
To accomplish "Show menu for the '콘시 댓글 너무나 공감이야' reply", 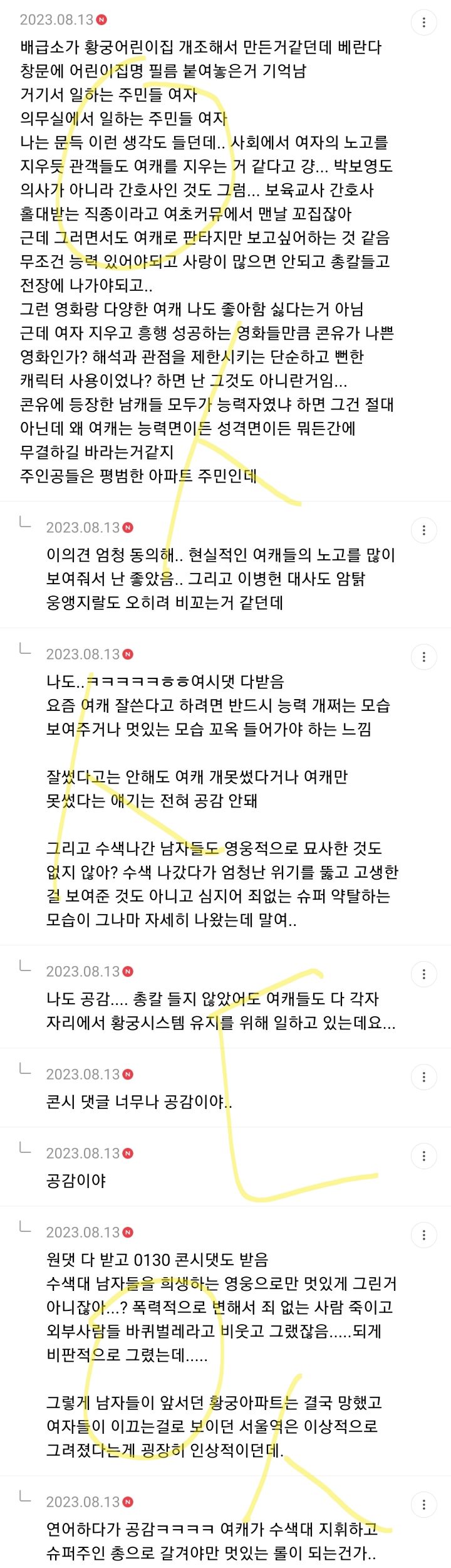I will pos(424,1077).
